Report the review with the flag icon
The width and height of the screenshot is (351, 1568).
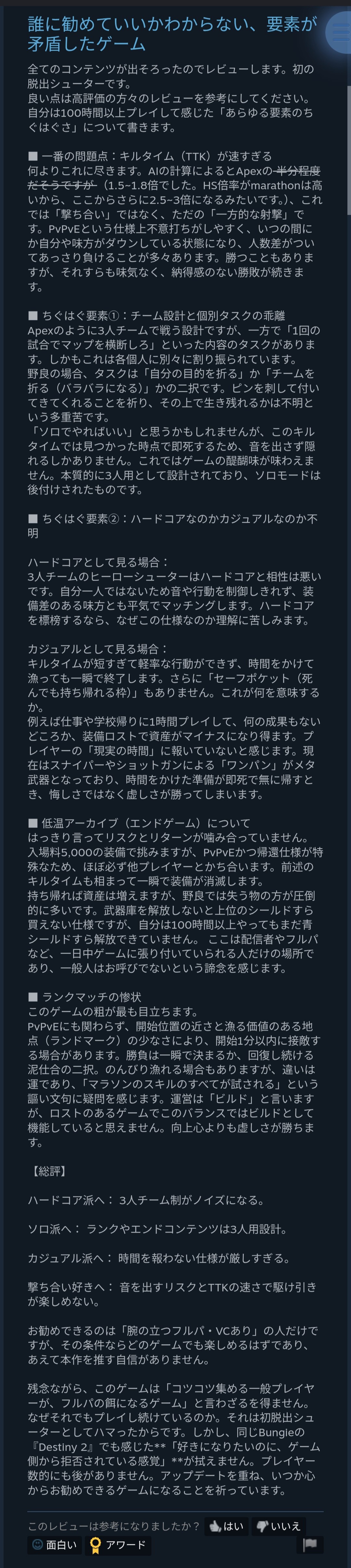click(309, 1544)
